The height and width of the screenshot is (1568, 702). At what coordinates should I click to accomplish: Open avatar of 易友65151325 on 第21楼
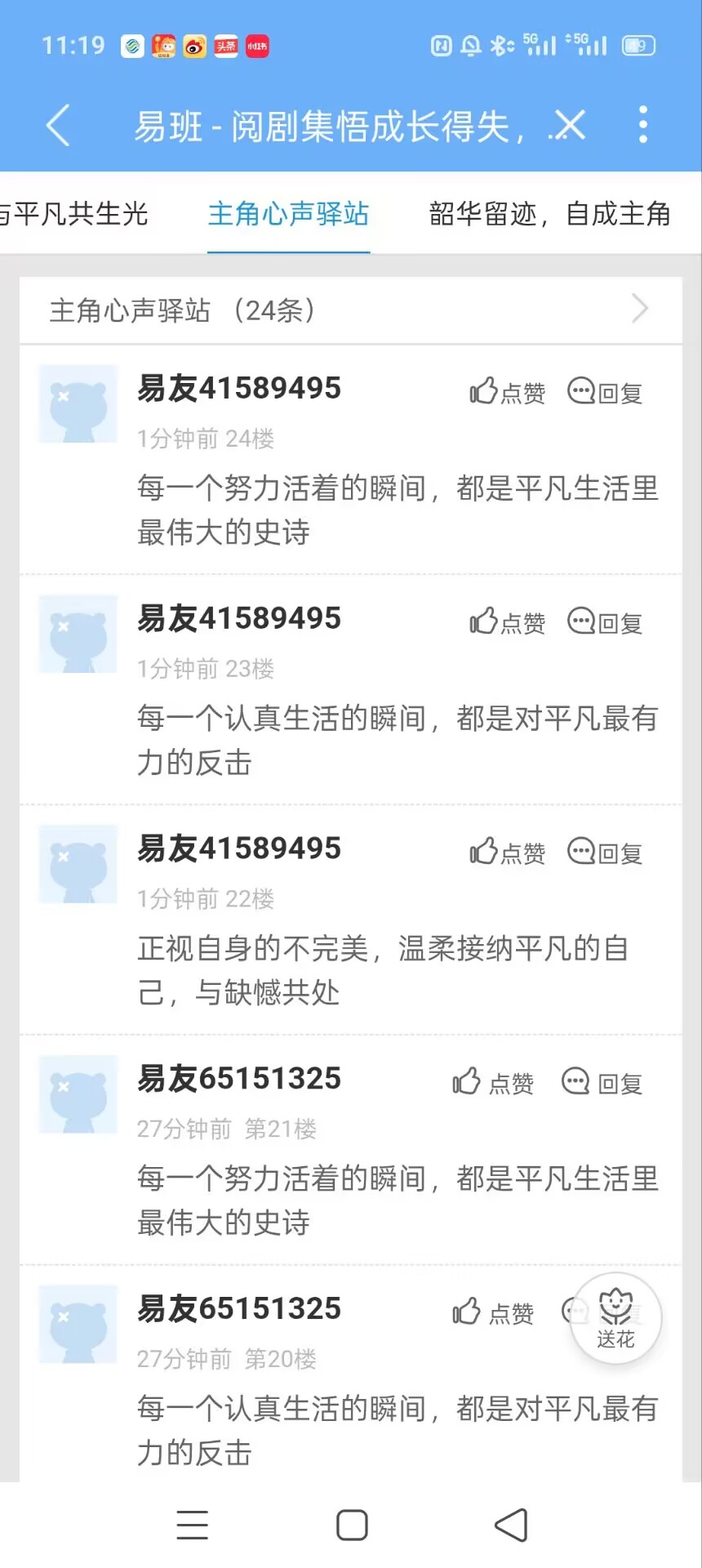pos(78,1094)
